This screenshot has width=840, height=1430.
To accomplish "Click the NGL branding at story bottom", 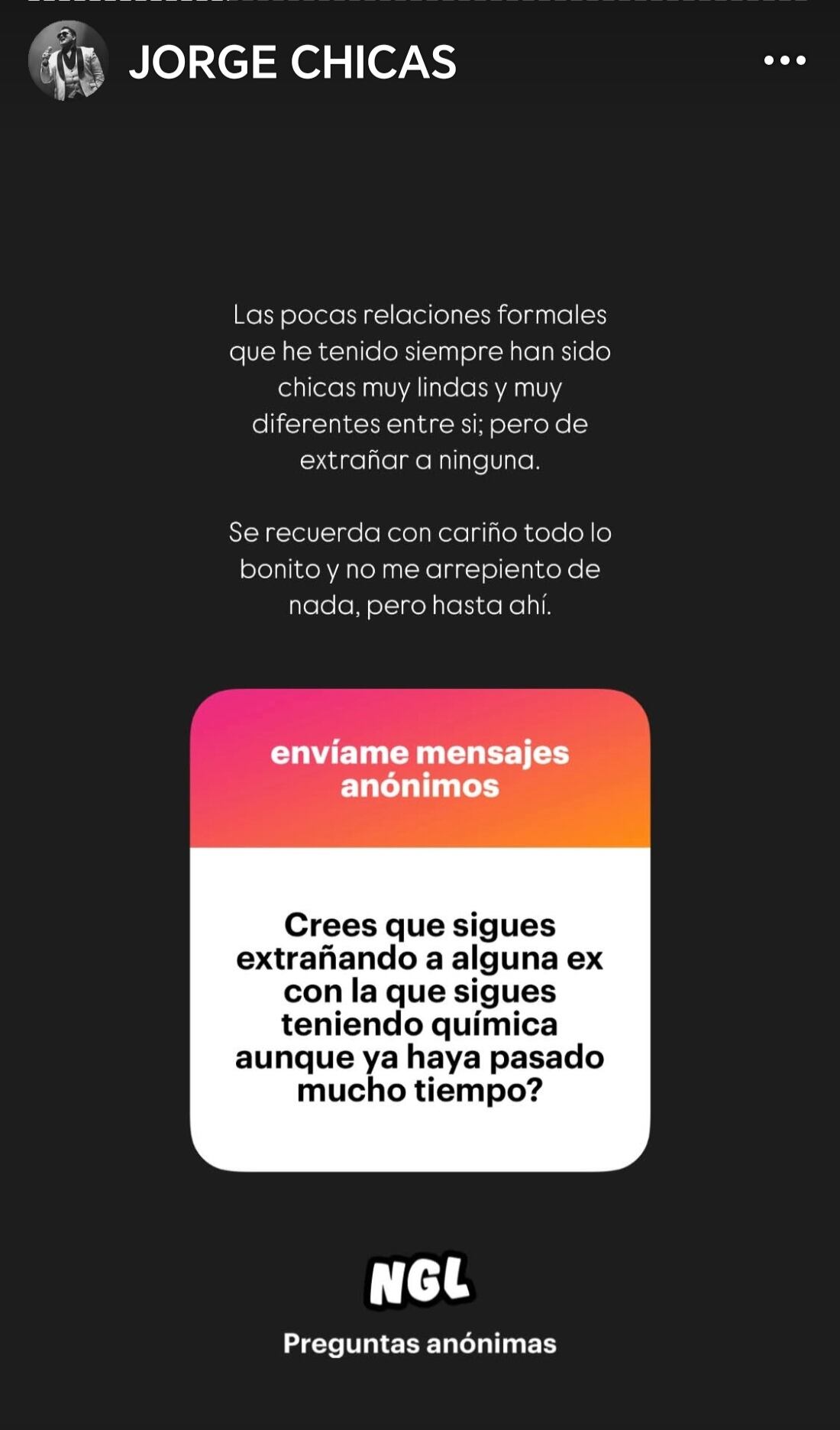I will tap(420, 1283).
